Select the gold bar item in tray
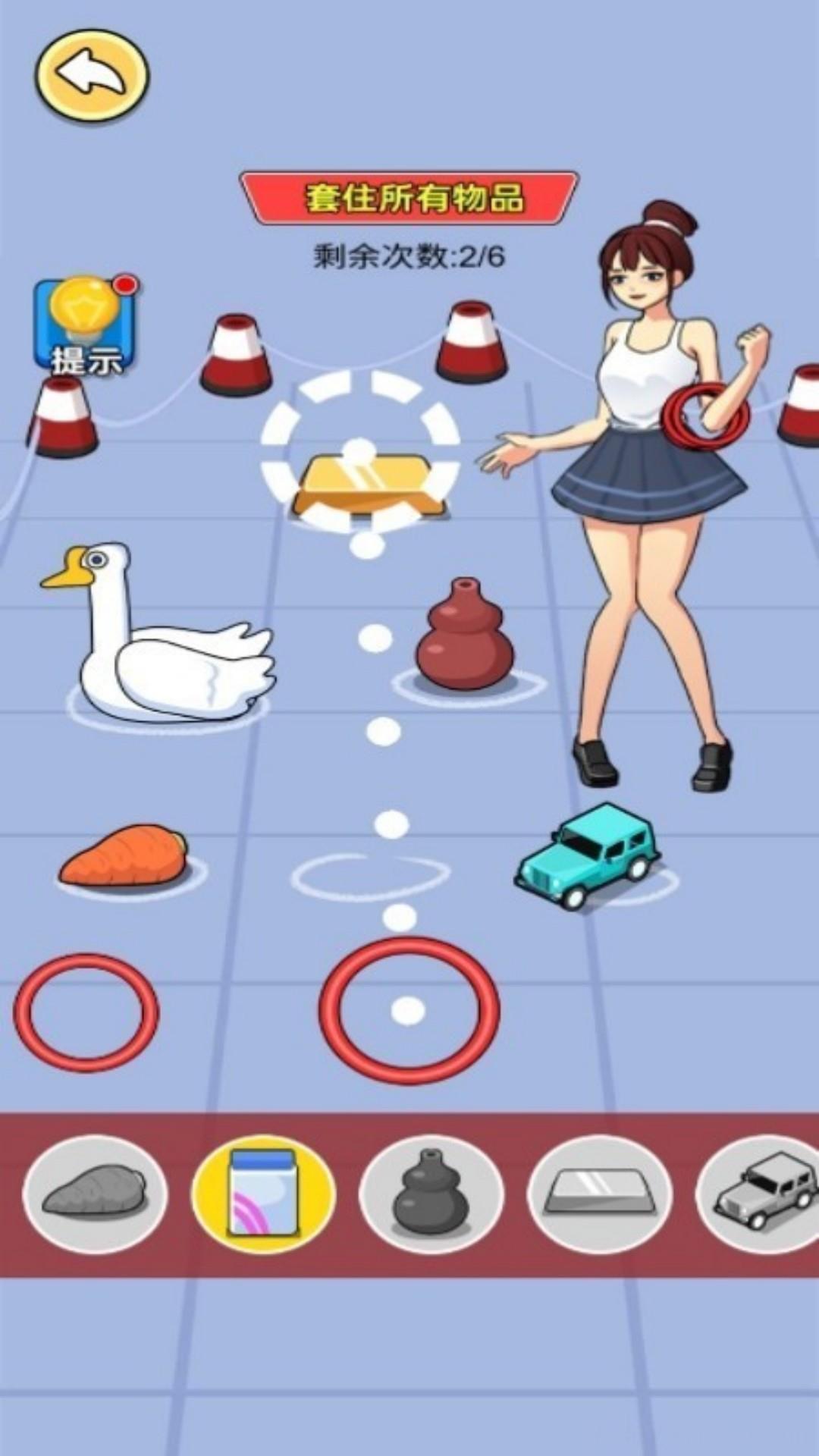Image resolution: width=819 pixels, height=1456 pixels. [x=600, y=1194]
